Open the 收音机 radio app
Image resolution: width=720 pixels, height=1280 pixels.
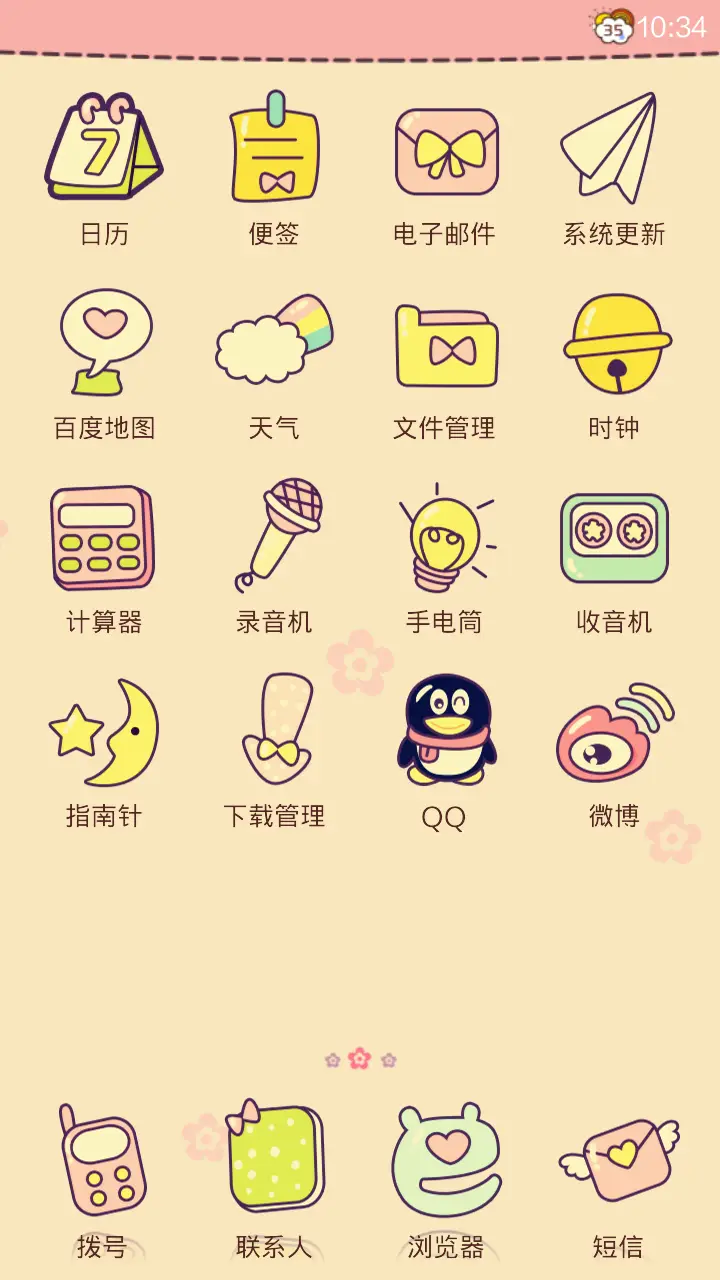coord(615,540)
